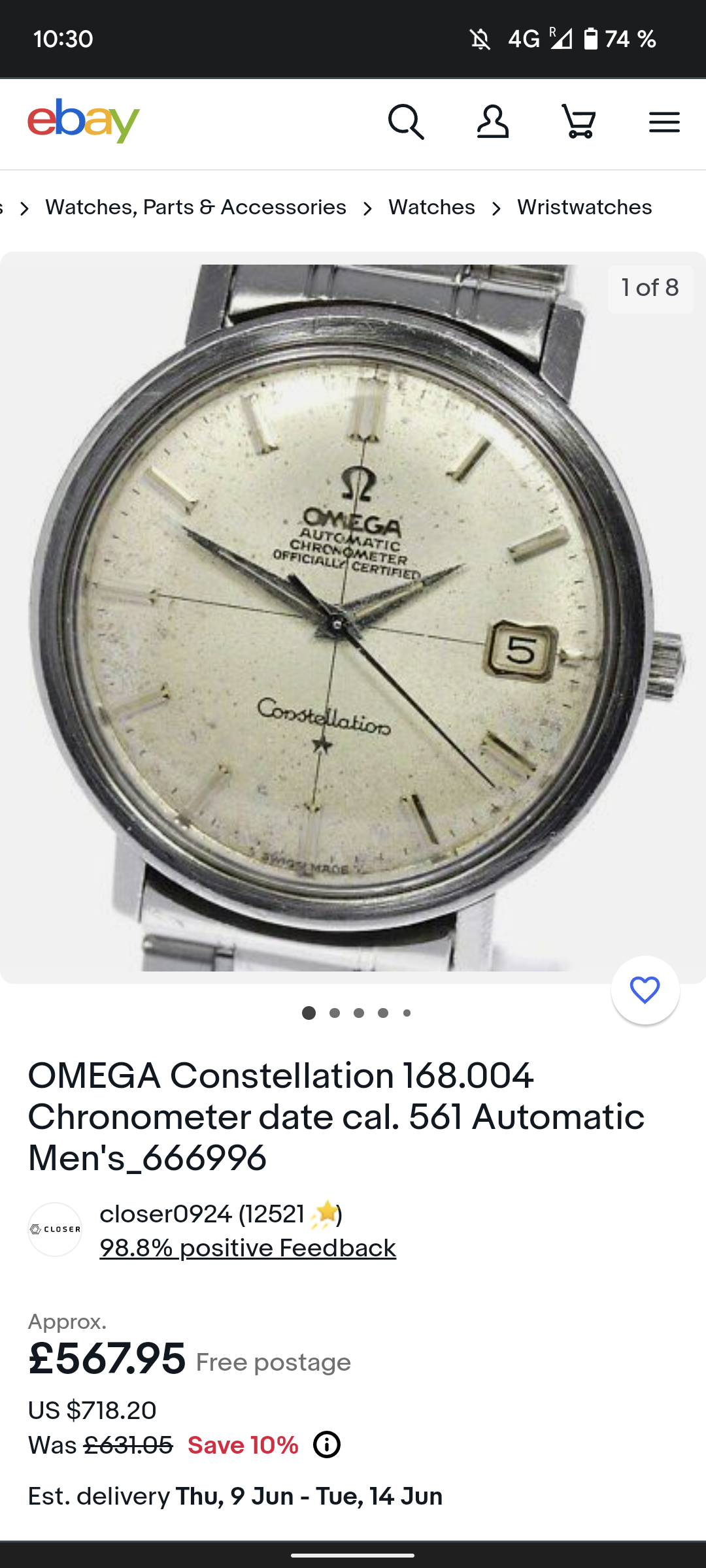Add this watch to watchlist with the heart
Image resolution: width=706 pixels, height=1568 pixels.
click(645, 990)
